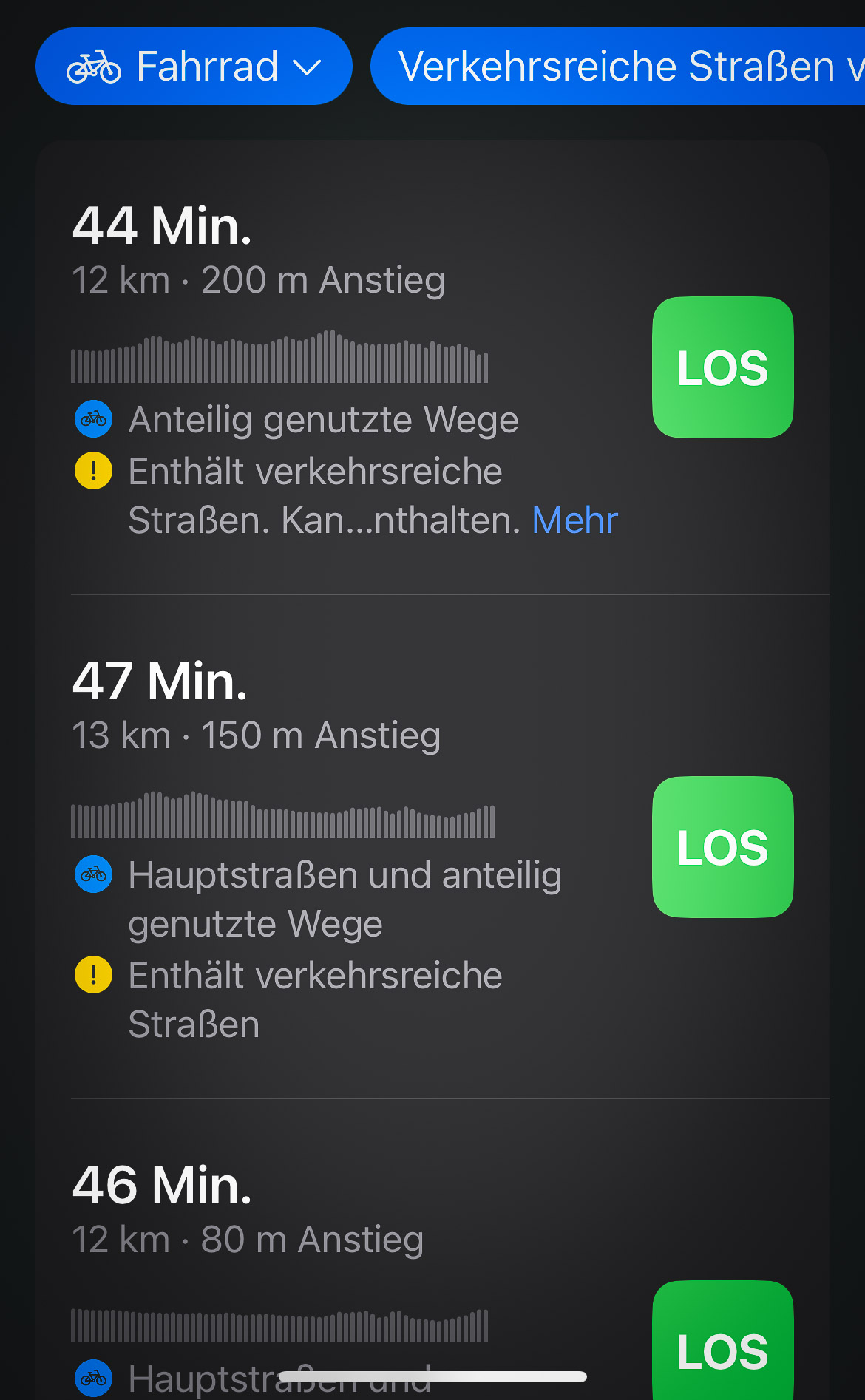Start the 47 Min. route with LOS
Screen dimensions: 865x1400
point(723,847)
